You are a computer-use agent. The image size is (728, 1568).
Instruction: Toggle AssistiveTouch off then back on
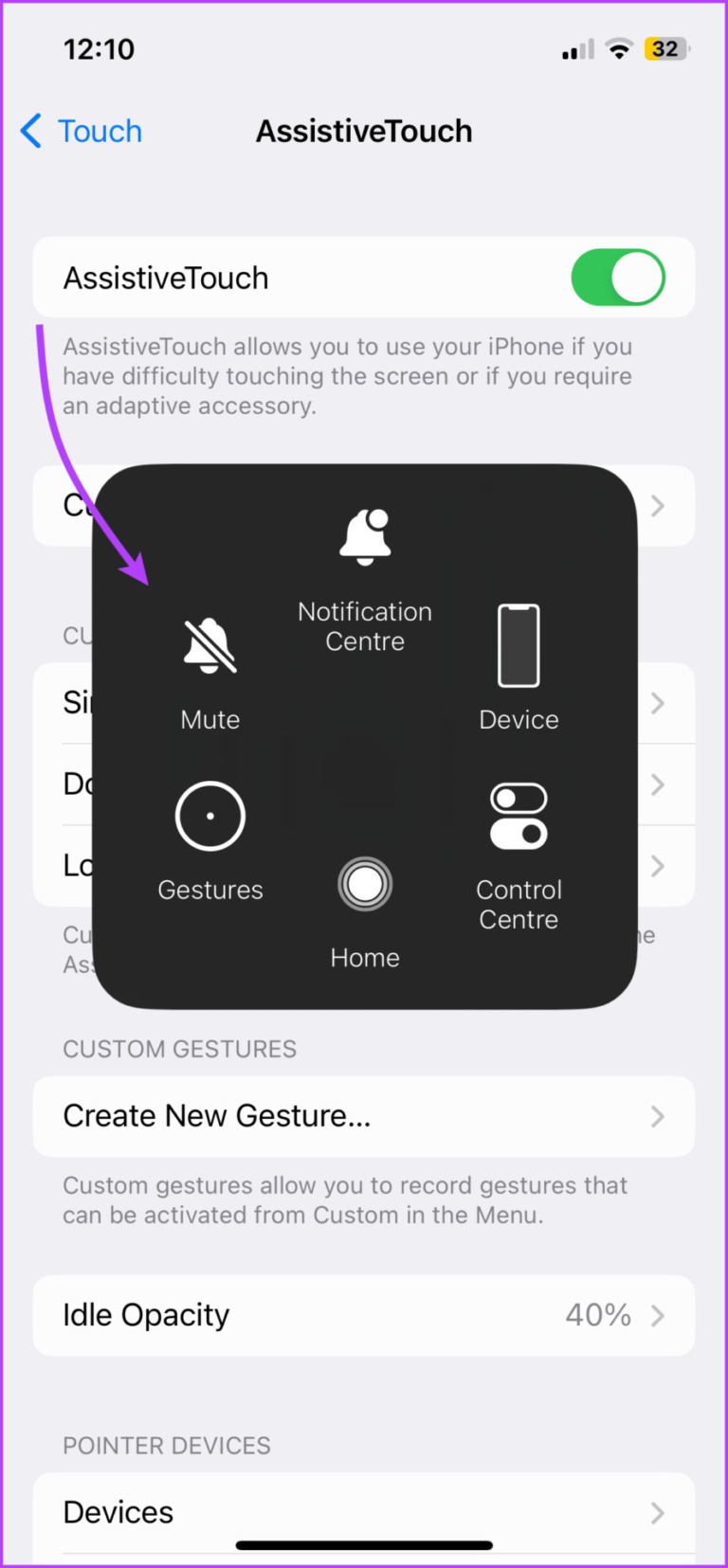point(618,277)
